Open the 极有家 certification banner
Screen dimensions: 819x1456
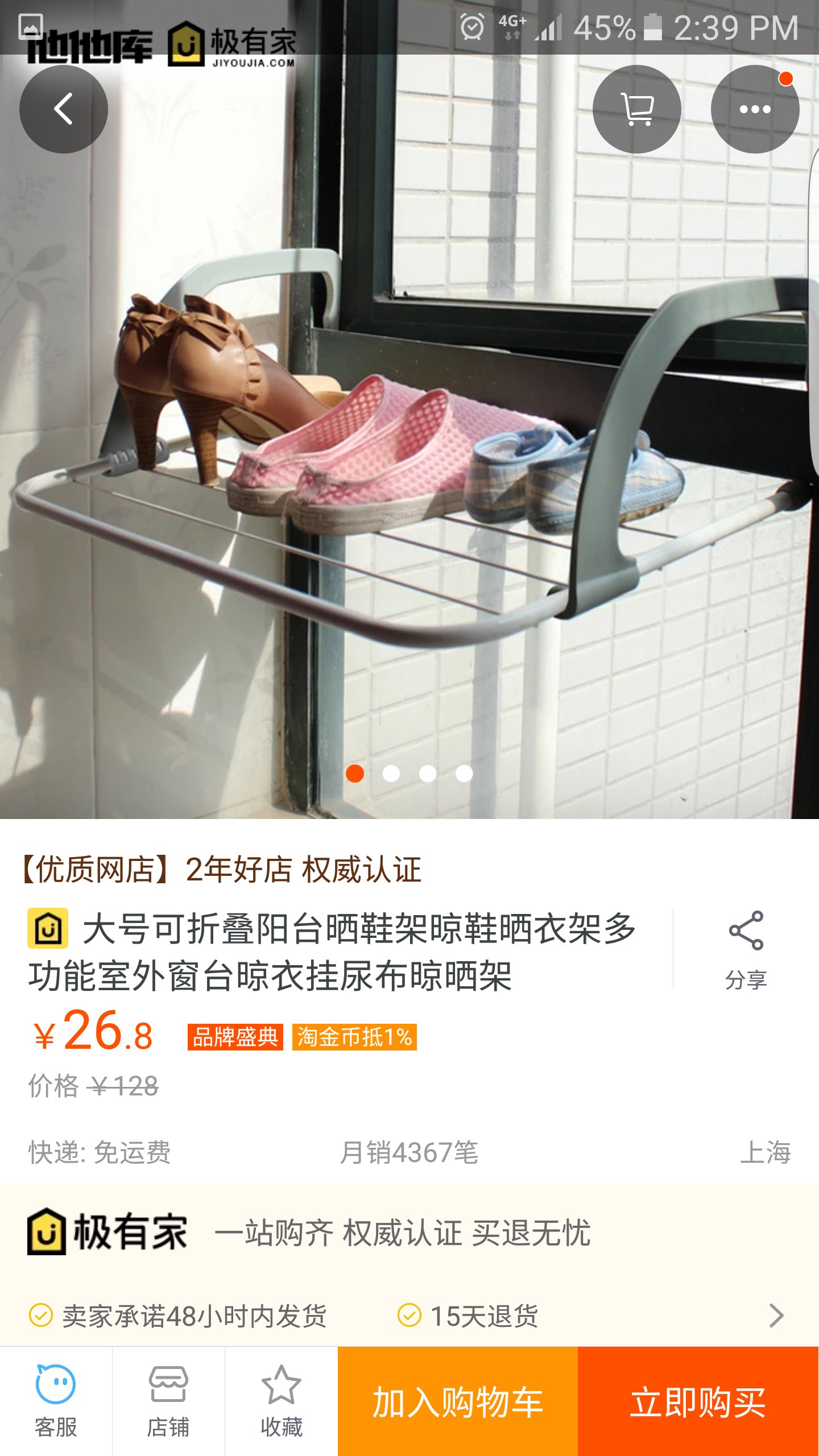[409, 1233]
